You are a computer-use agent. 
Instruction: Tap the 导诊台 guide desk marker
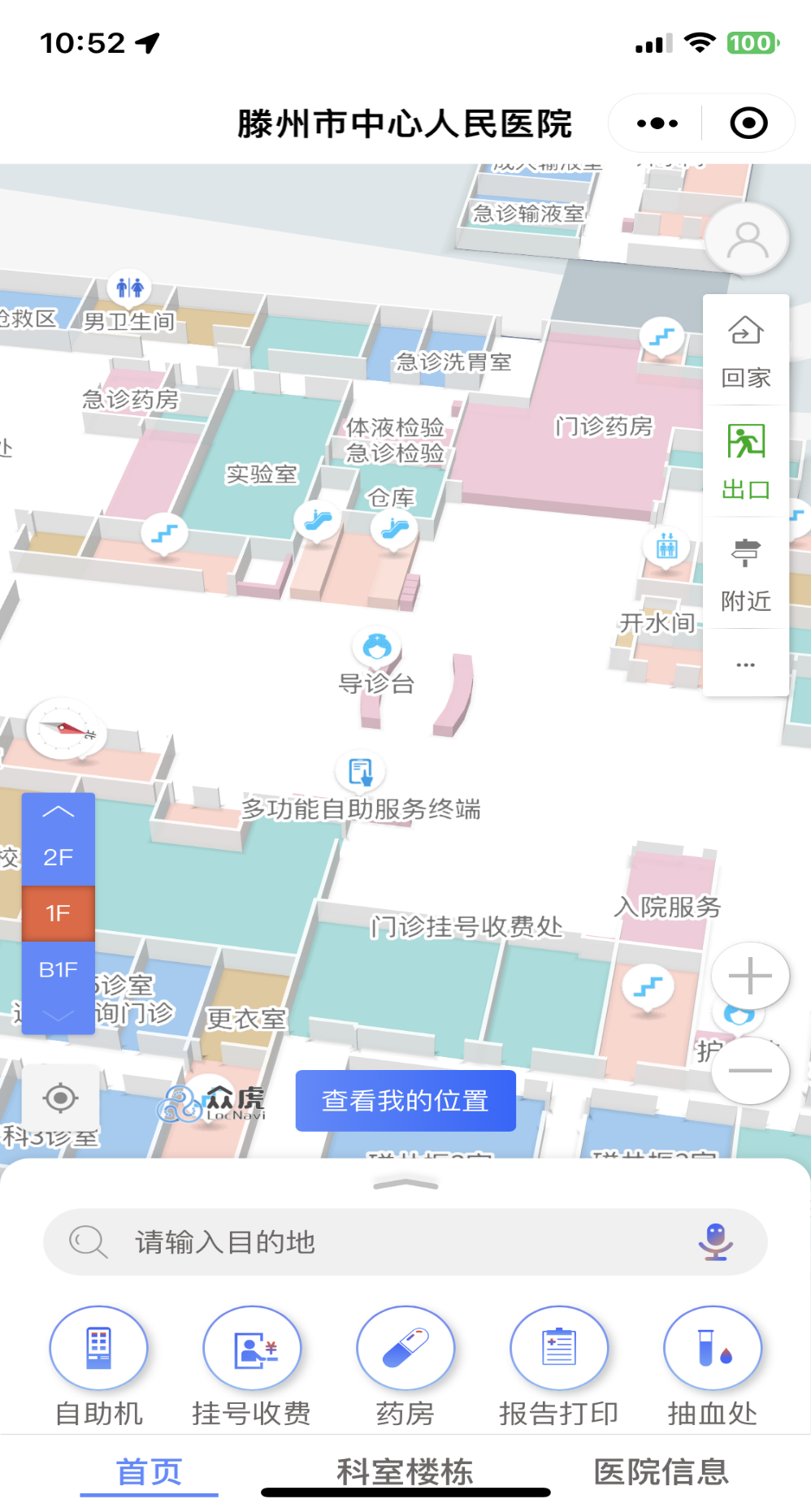click(x=375, y=648)
